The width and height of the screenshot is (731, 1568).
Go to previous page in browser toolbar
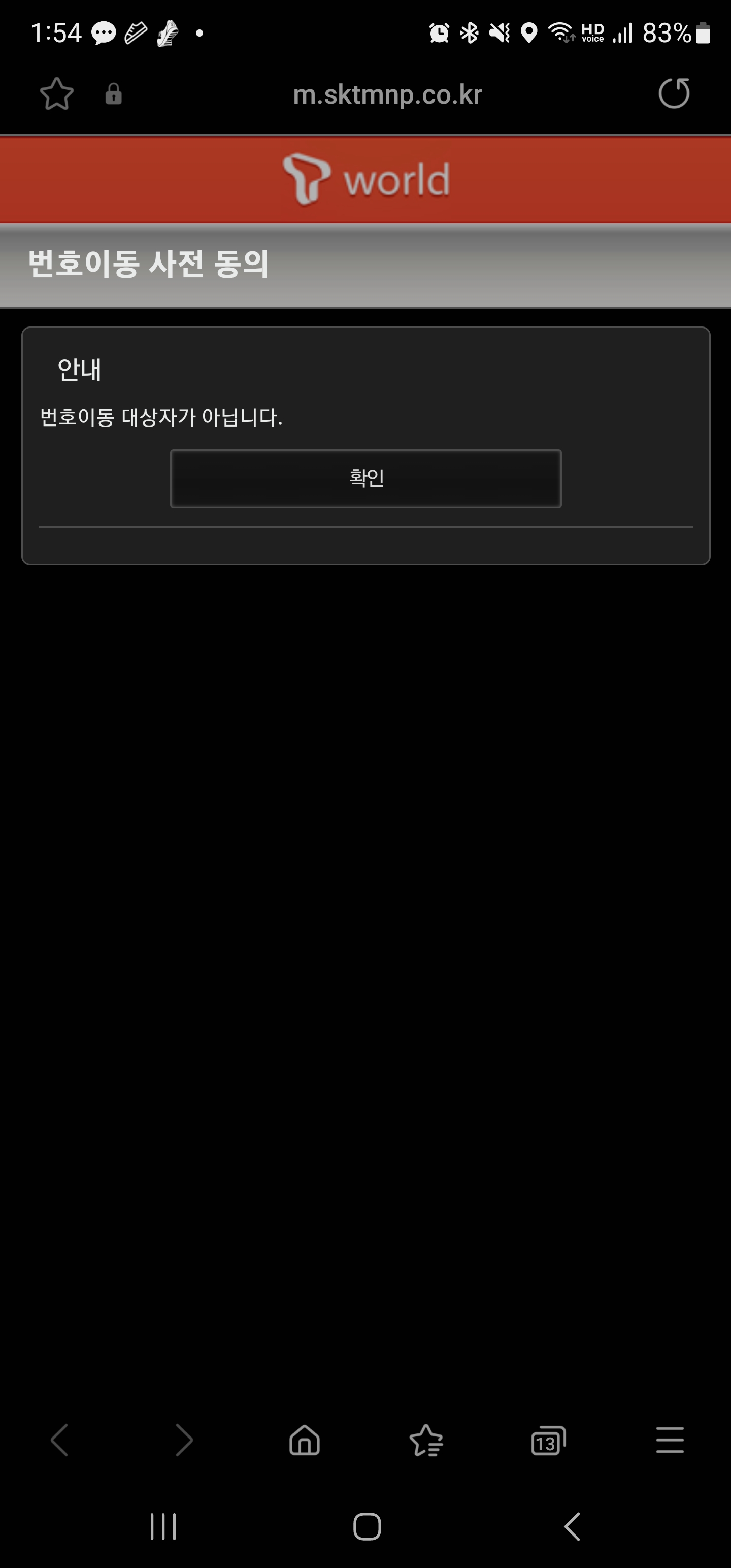[60, 1440]
